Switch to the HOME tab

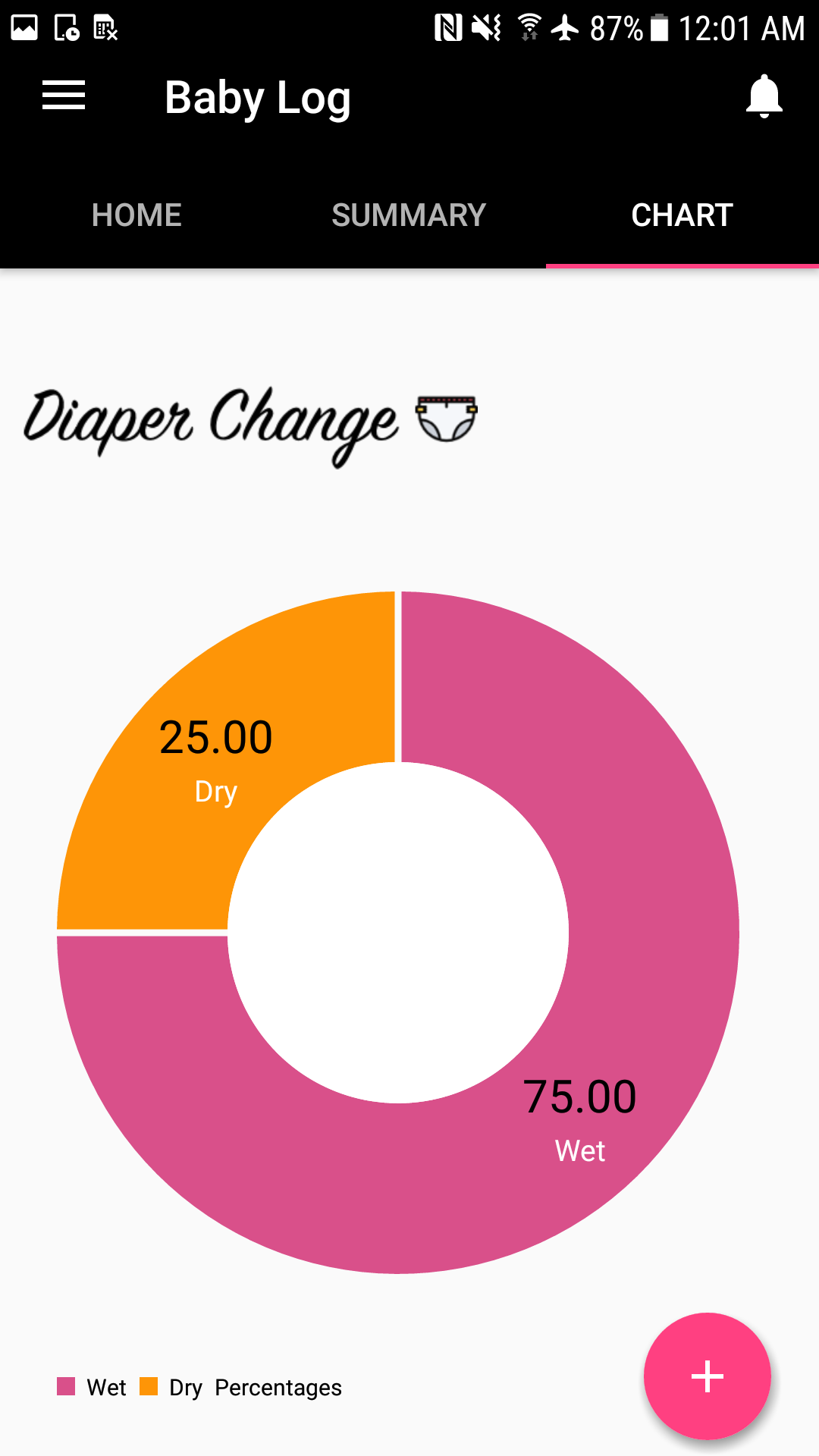(136, 215)
